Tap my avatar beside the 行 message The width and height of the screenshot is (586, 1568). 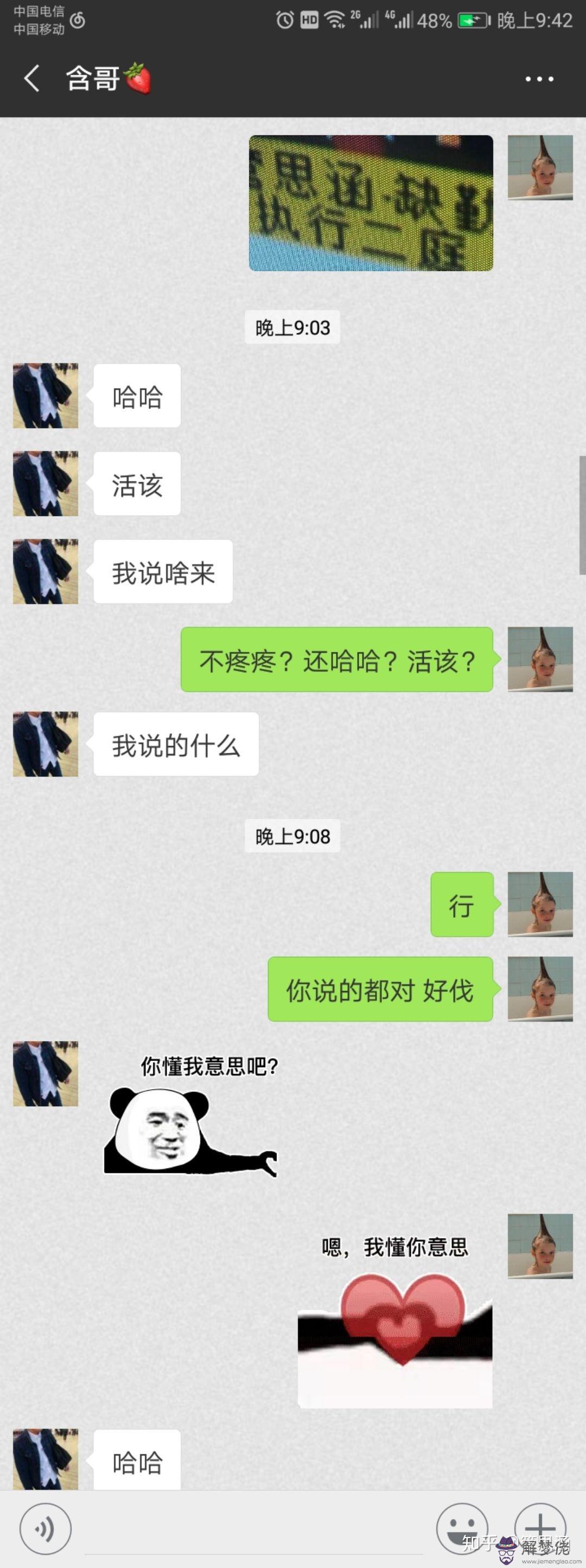pos(540,904)
